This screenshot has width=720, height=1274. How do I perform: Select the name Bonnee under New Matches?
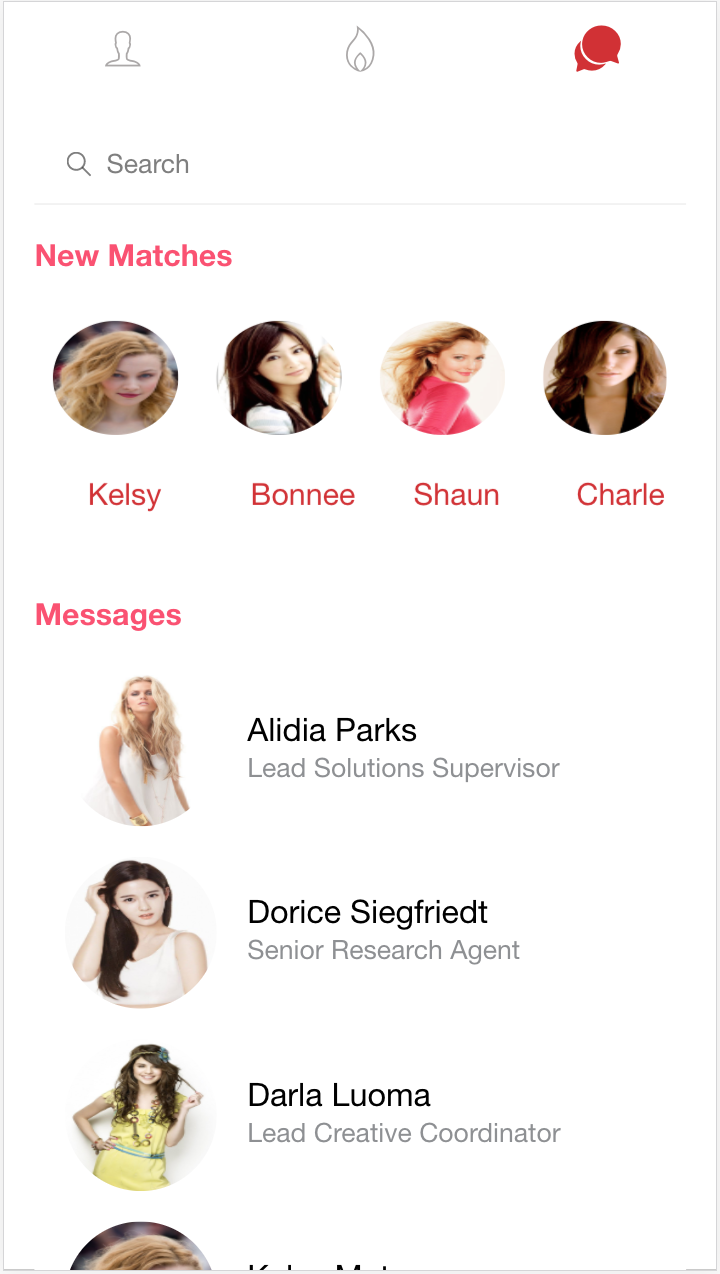pyautogui.click(x=302, y=494)
